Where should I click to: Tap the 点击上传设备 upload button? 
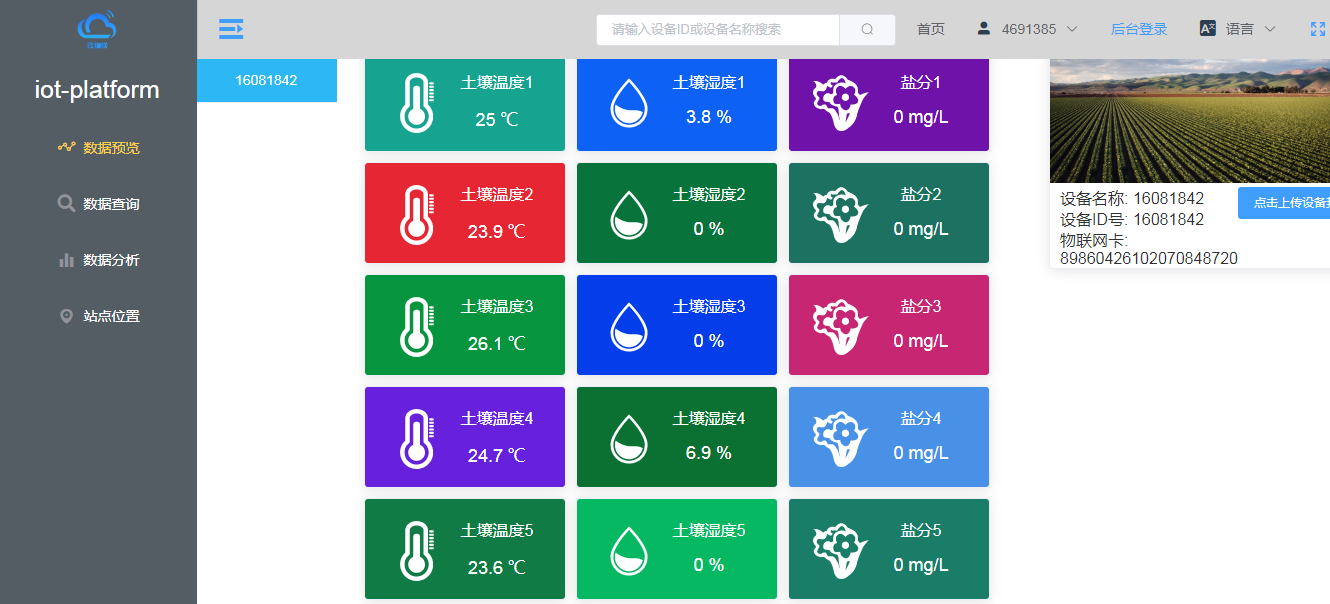(1286, 202)
